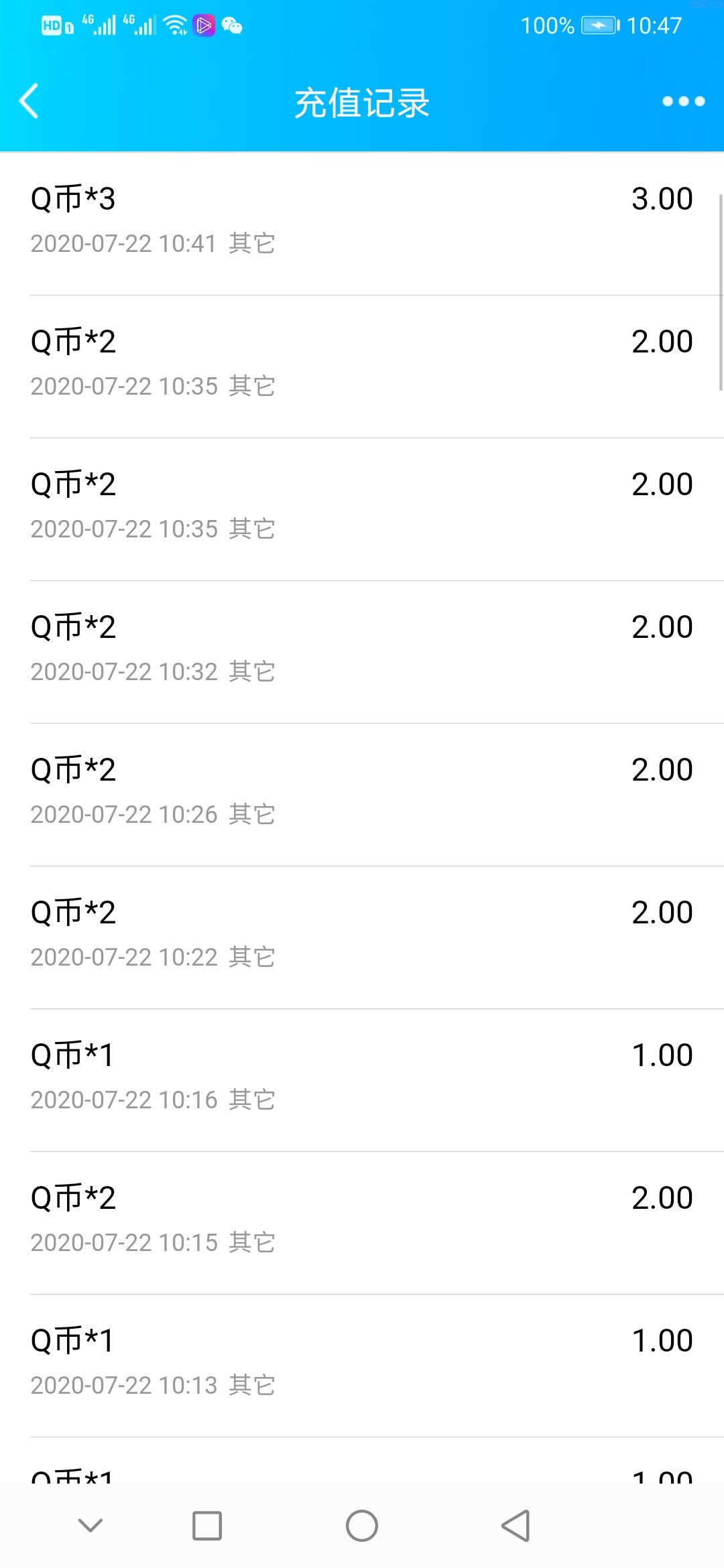
Task: Open the Q币*1 record from 10:16
Action: (x=362, y=1080)
